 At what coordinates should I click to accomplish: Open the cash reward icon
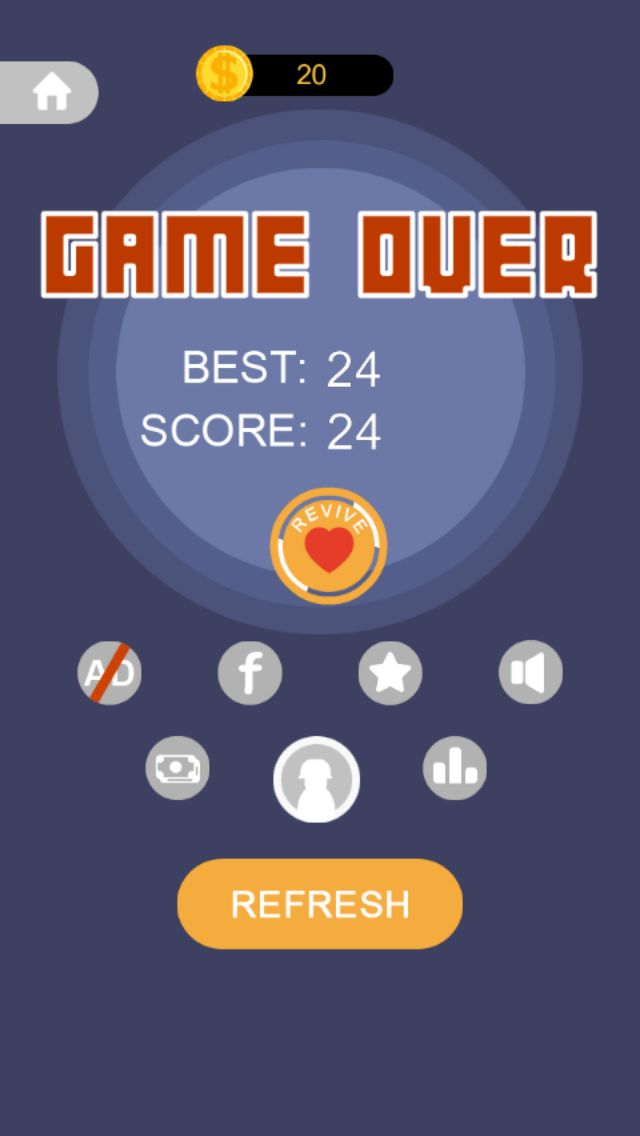point(178,768)
